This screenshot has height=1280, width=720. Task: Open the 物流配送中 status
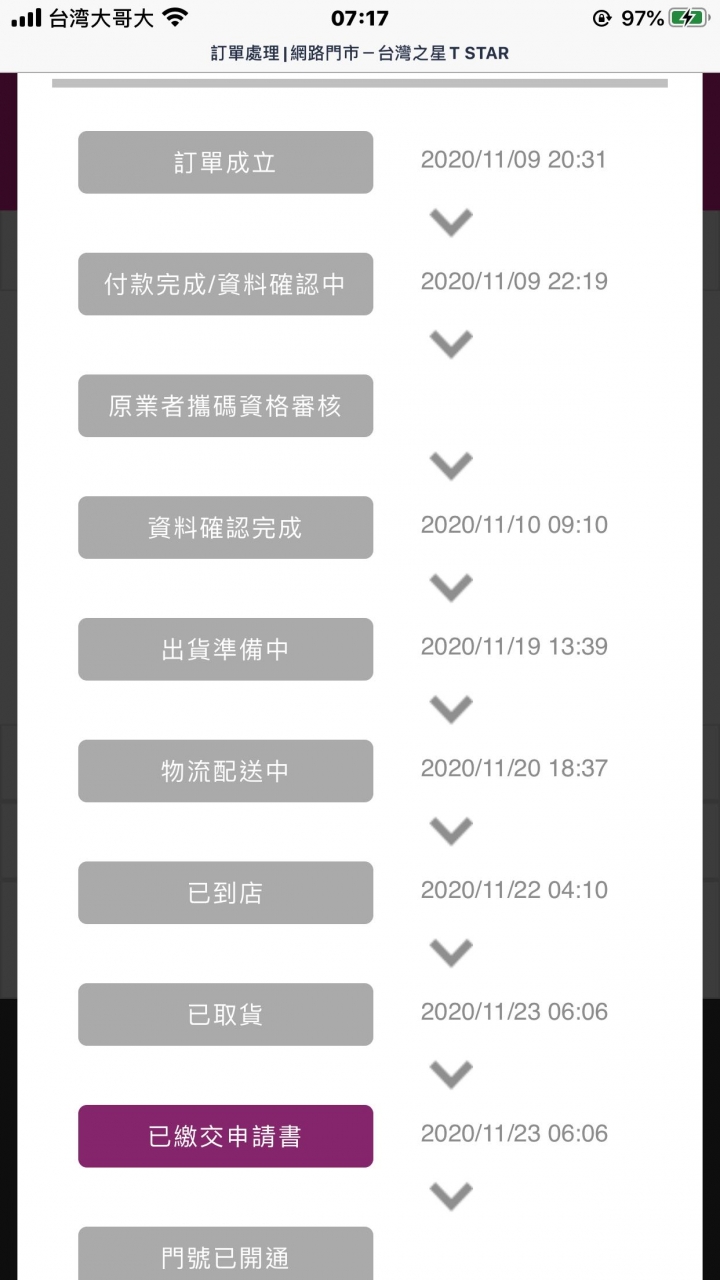(225, 771)
